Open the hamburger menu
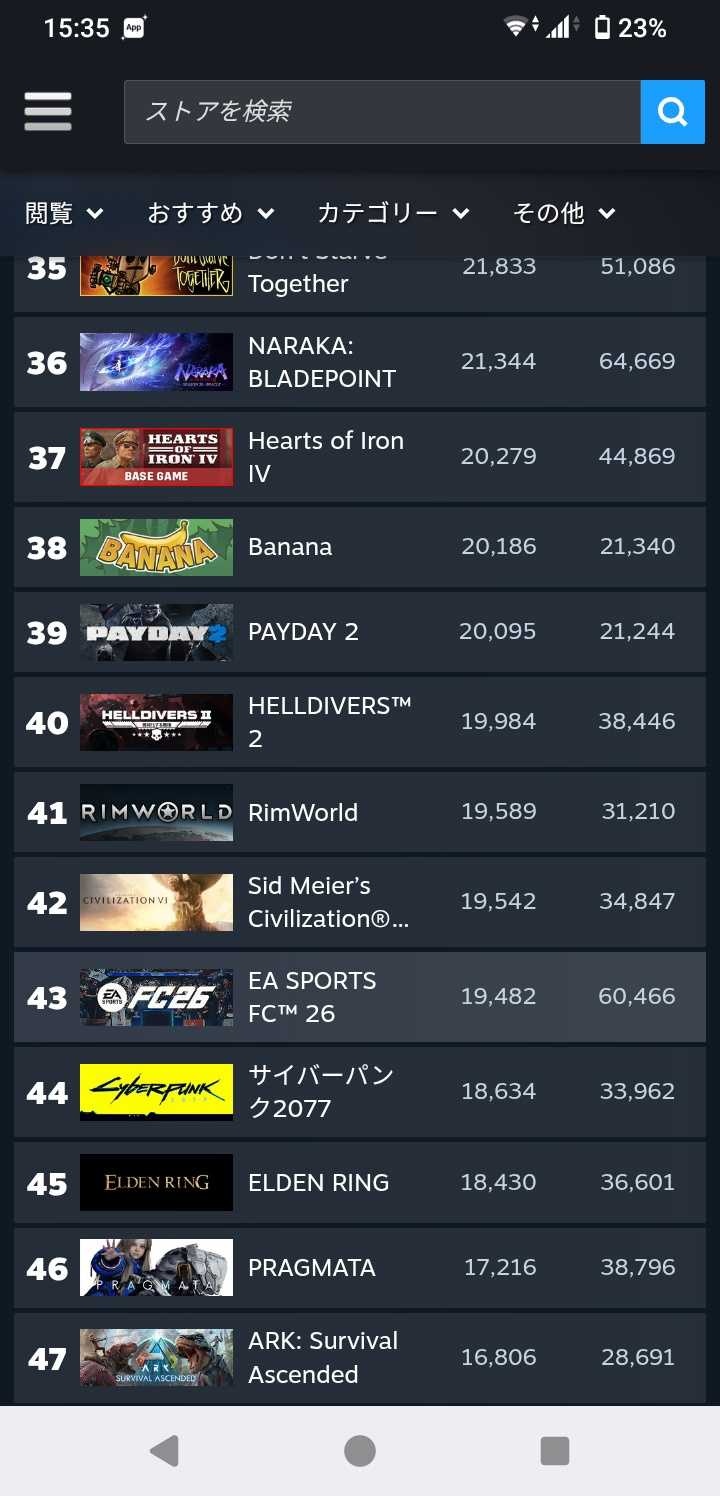The image size is (720, 1496). [x=48, y=111]
